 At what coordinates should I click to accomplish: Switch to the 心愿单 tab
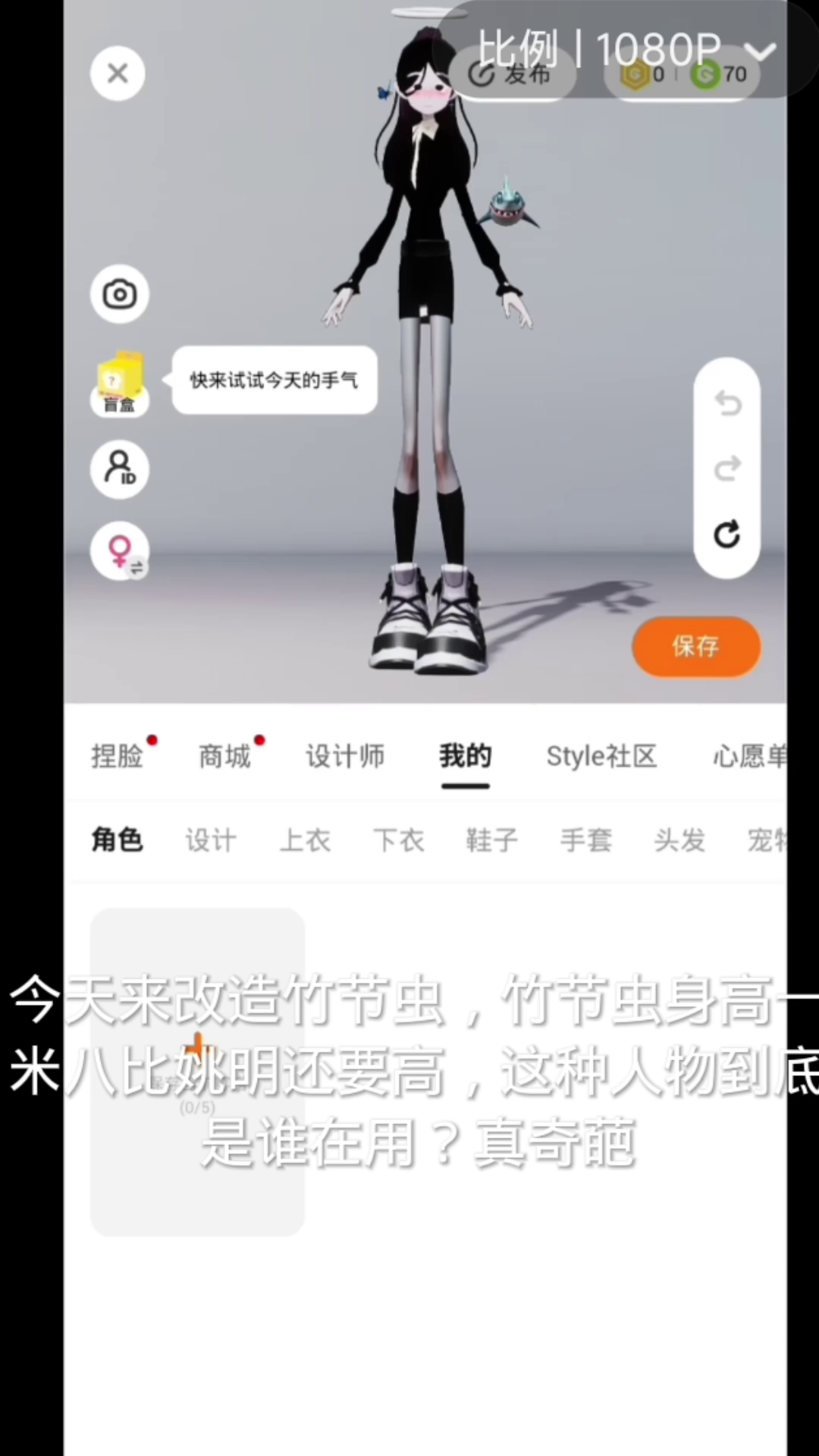(x=748, y=756)
